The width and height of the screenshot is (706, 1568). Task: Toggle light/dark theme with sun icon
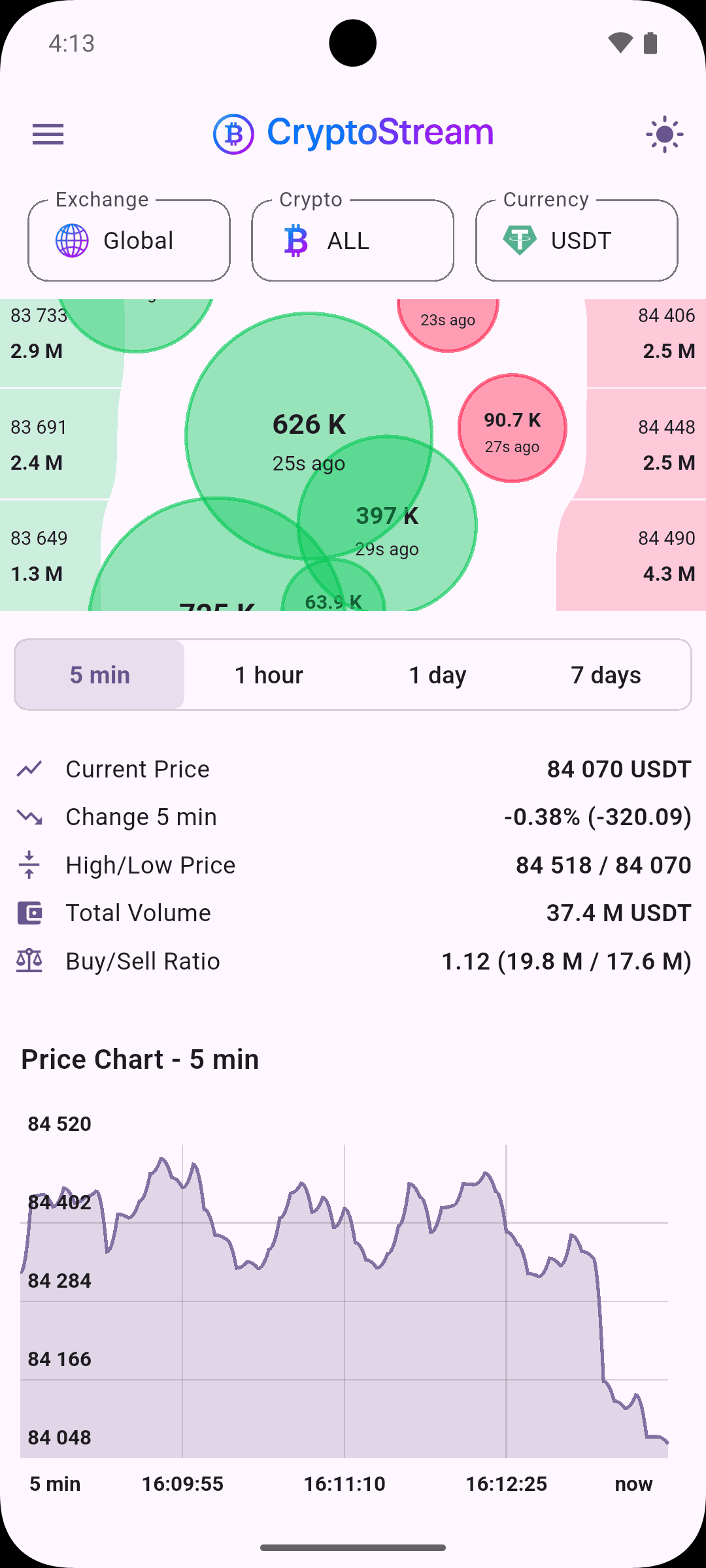point(664,135)
